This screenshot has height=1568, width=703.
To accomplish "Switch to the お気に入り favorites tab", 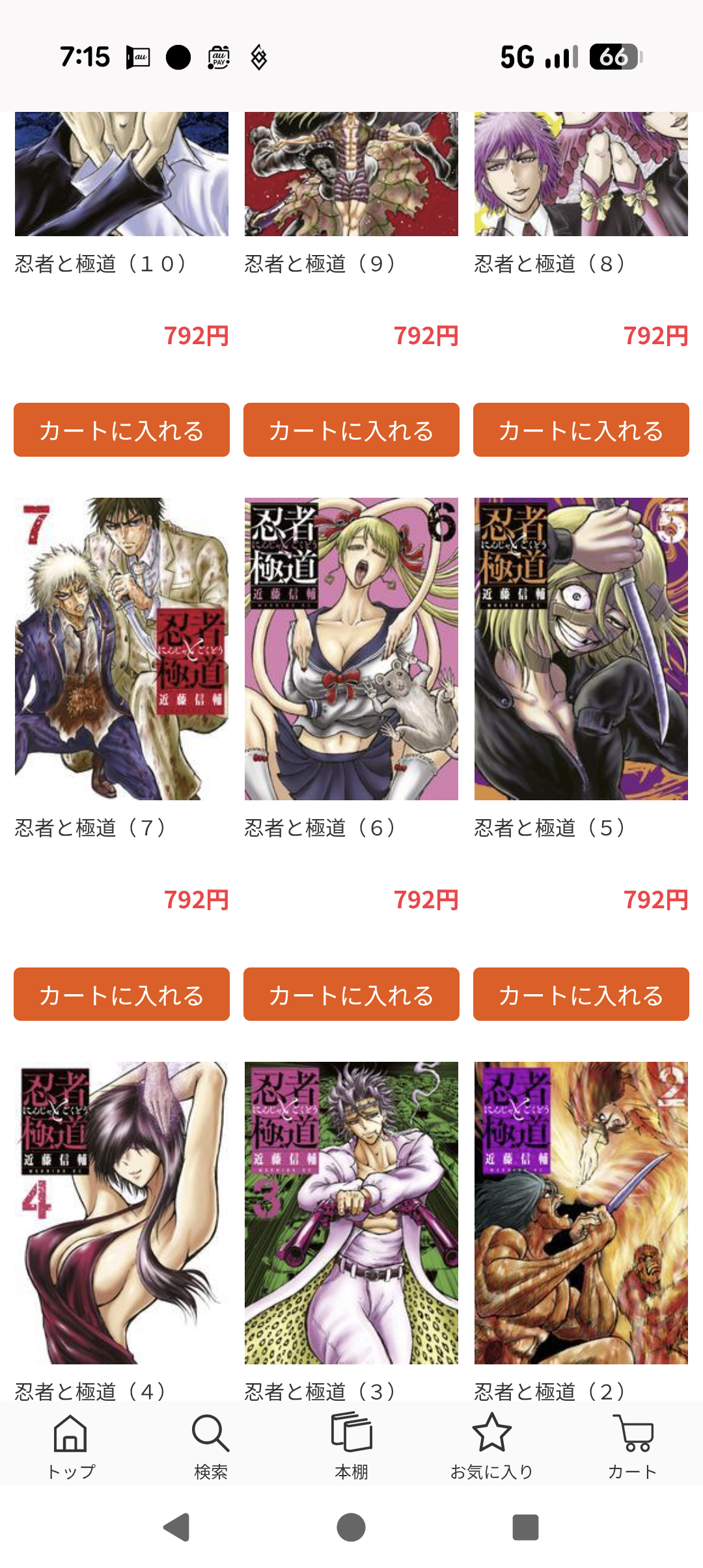I will 492,1443.
